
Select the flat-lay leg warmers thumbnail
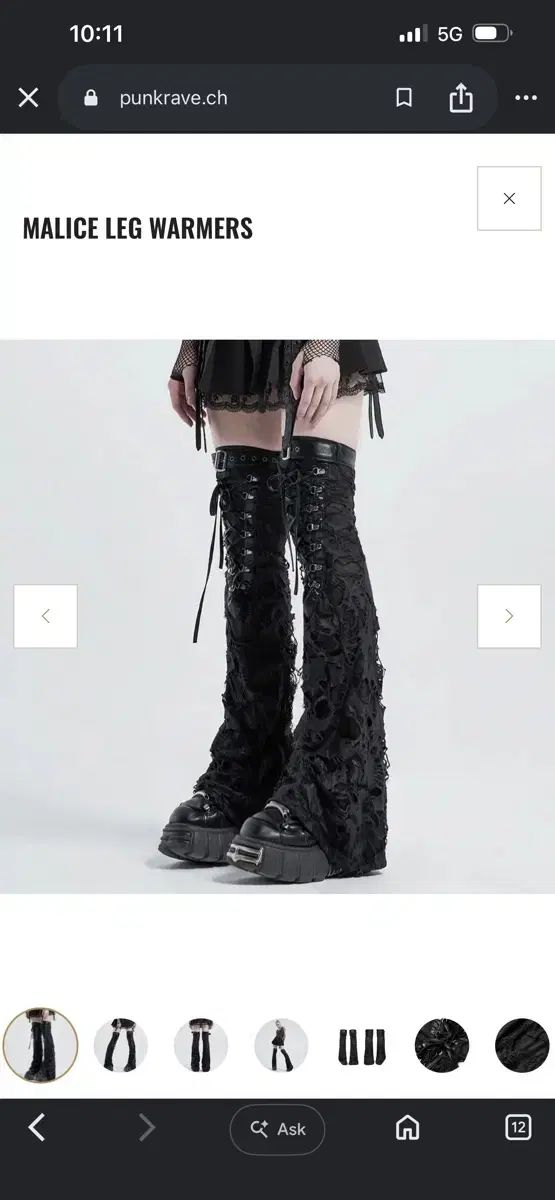point(361,1045)
